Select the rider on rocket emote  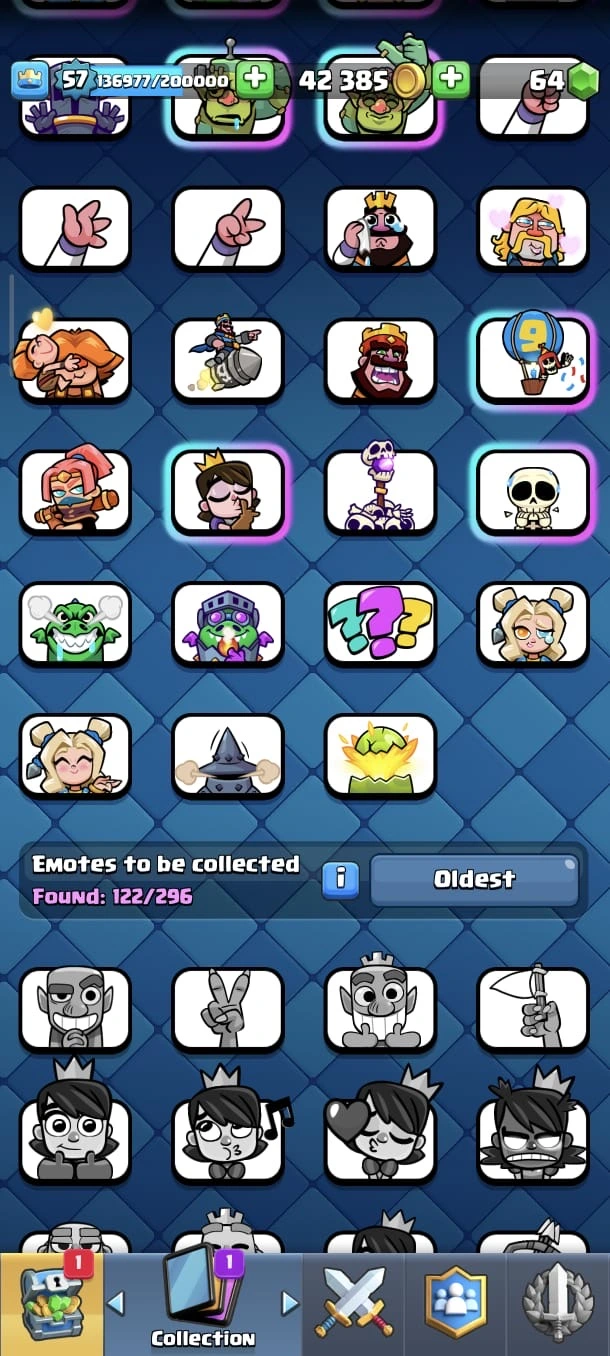[x=228, y=361]
